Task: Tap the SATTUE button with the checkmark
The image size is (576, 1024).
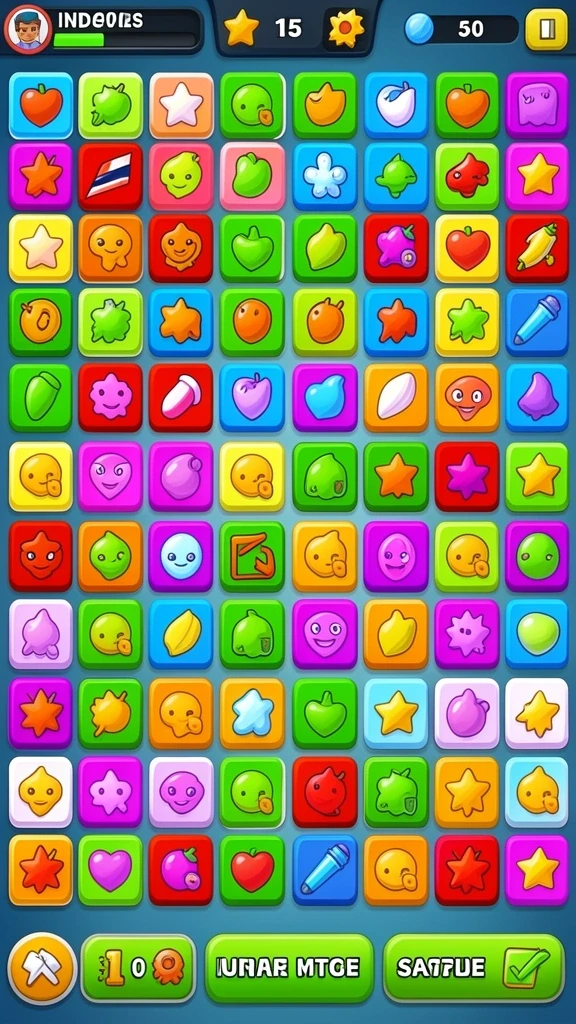Action: 473,968
